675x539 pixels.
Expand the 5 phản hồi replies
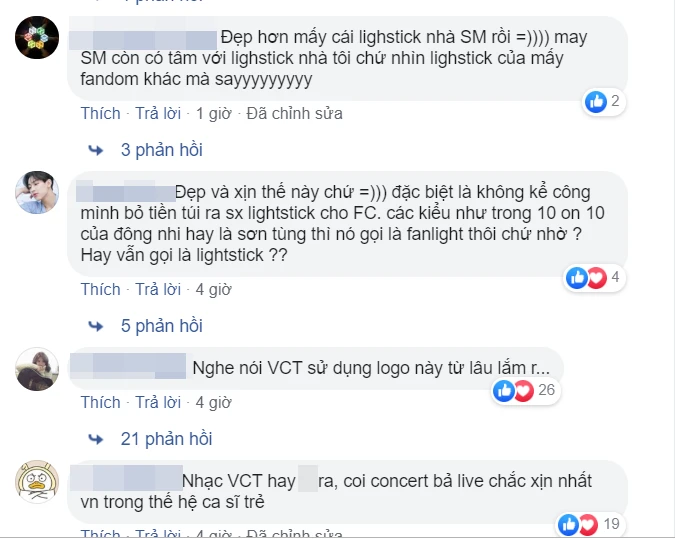(160, 326)
